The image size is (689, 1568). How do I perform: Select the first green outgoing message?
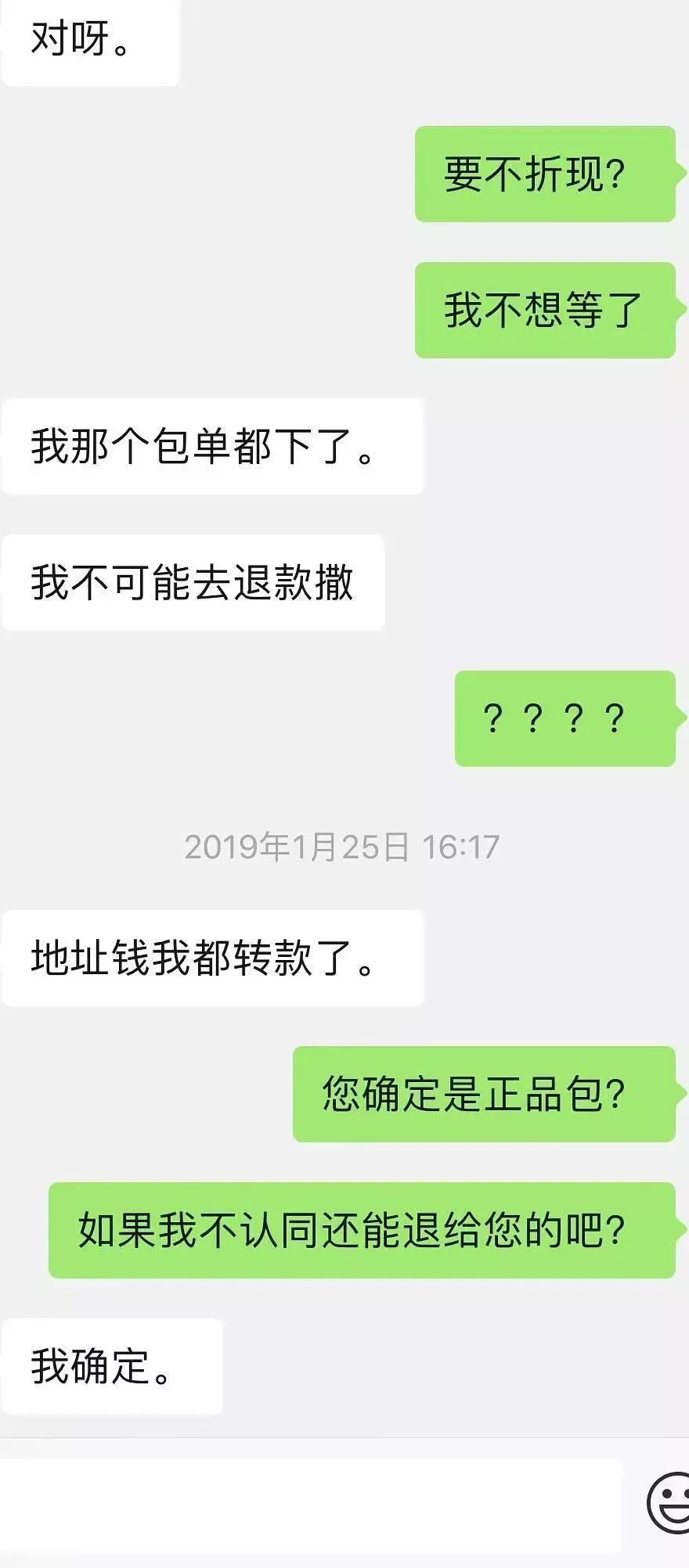coord(543,175)
